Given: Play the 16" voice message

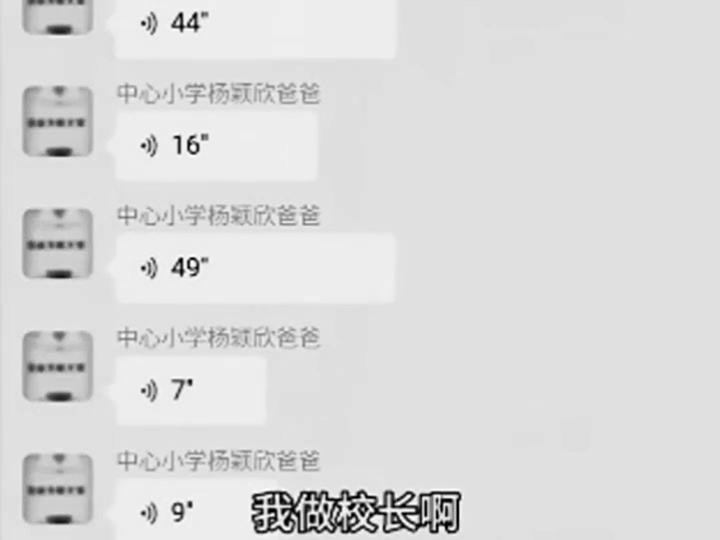Looking at the screenshot, I should 215,146.
